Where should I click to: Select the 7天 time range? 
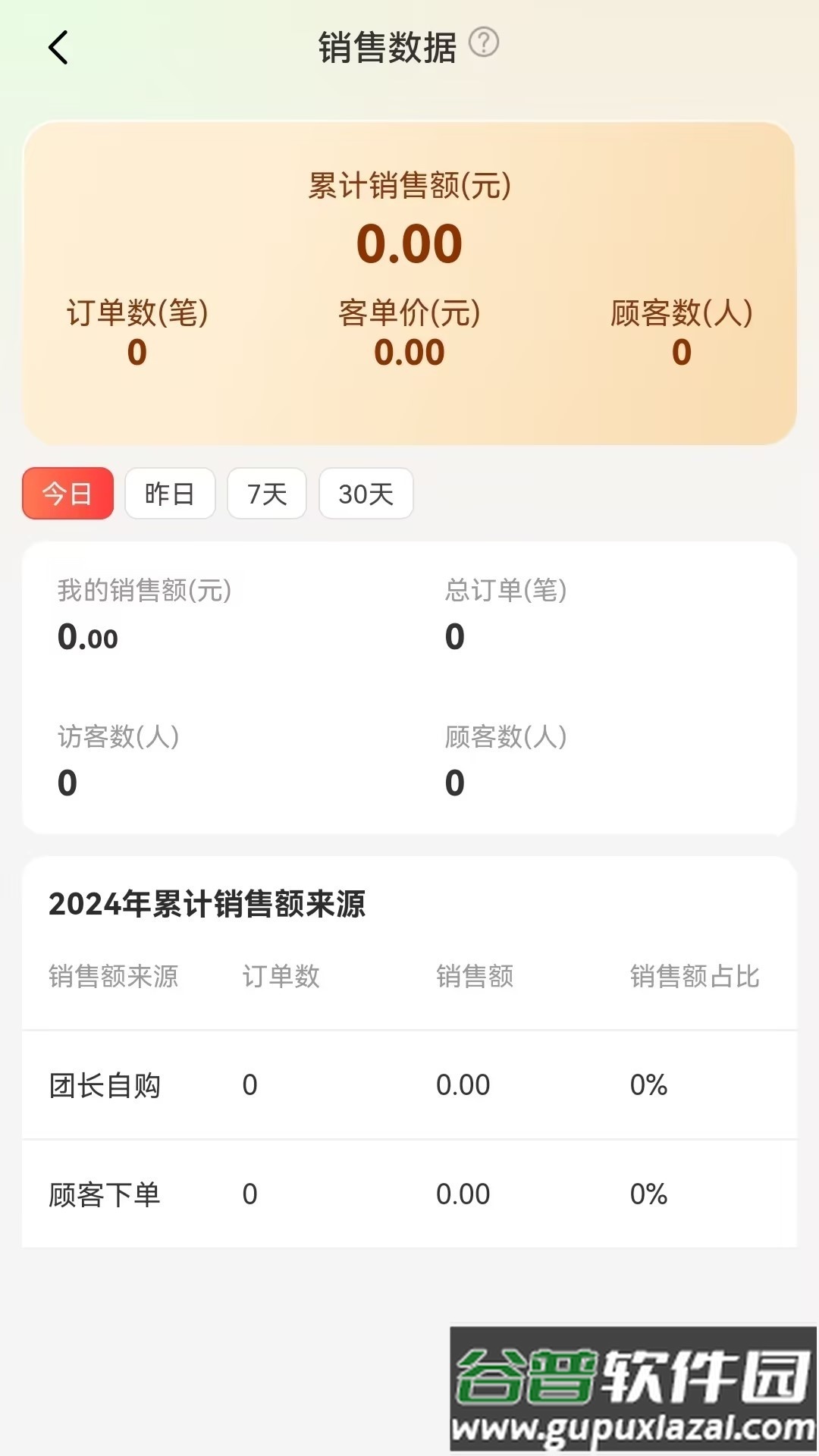267,493
